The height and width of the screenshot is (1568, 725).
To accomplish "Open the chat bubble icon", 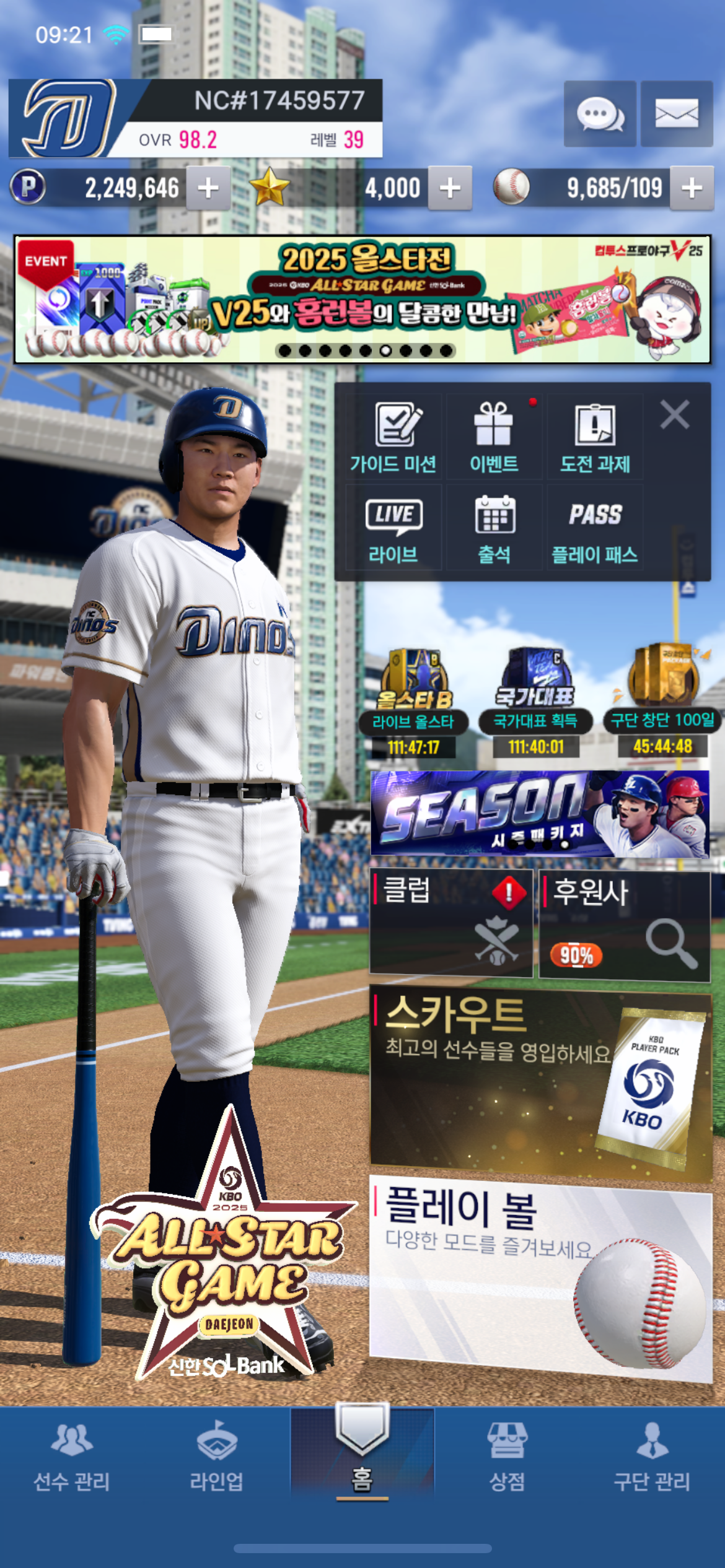I will pyautogui.click(x=599, y=114).
